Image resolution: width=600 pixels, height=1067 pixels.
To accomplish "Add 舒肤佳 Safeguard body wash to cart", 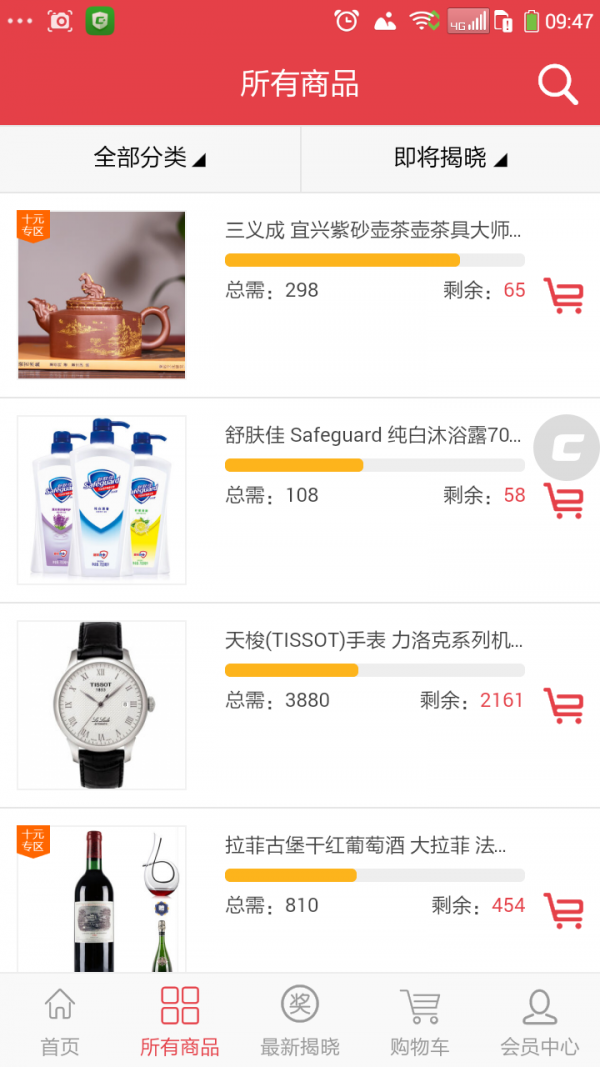I will coord(564,500).
